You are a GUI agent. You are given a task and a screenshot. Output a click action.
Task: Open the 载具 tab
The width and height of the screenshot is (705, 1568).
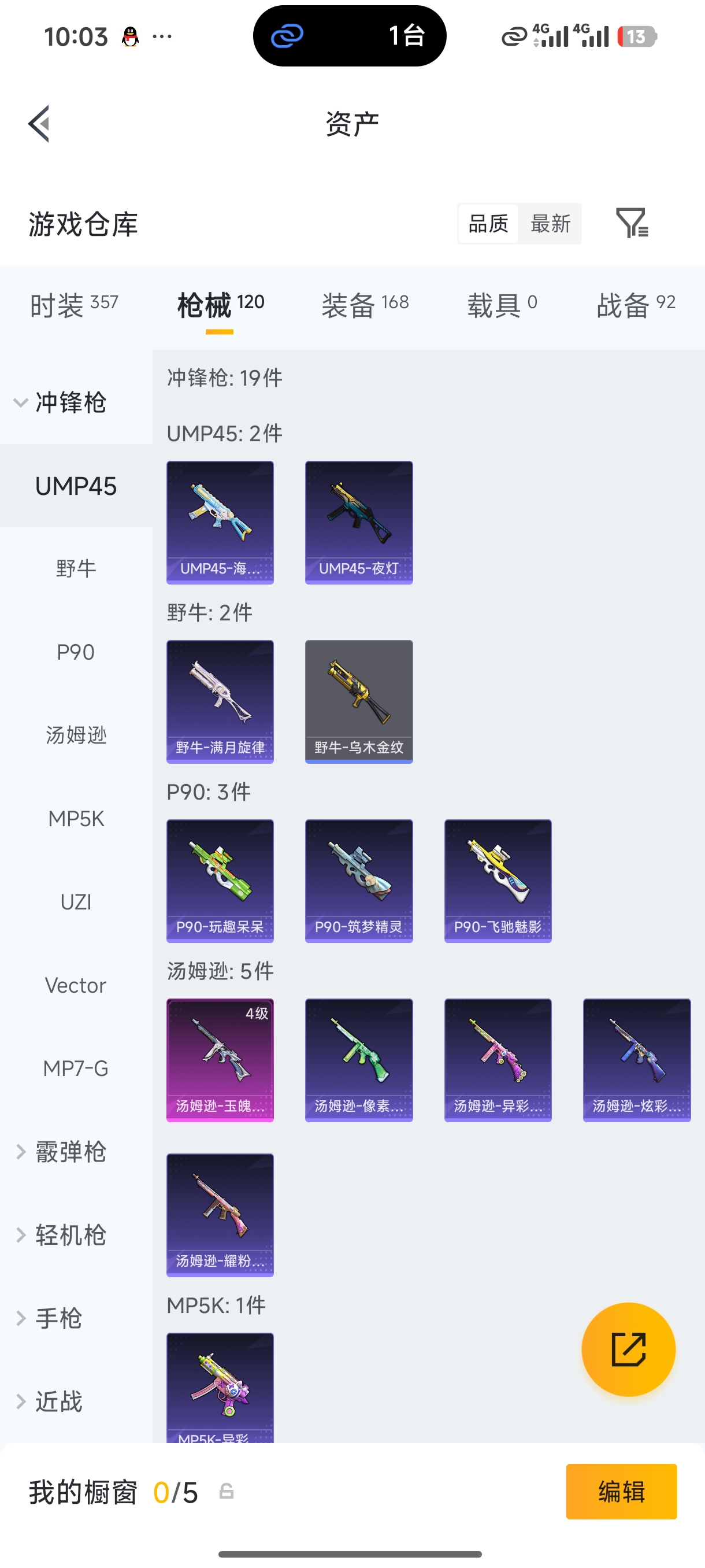(502, 304)
